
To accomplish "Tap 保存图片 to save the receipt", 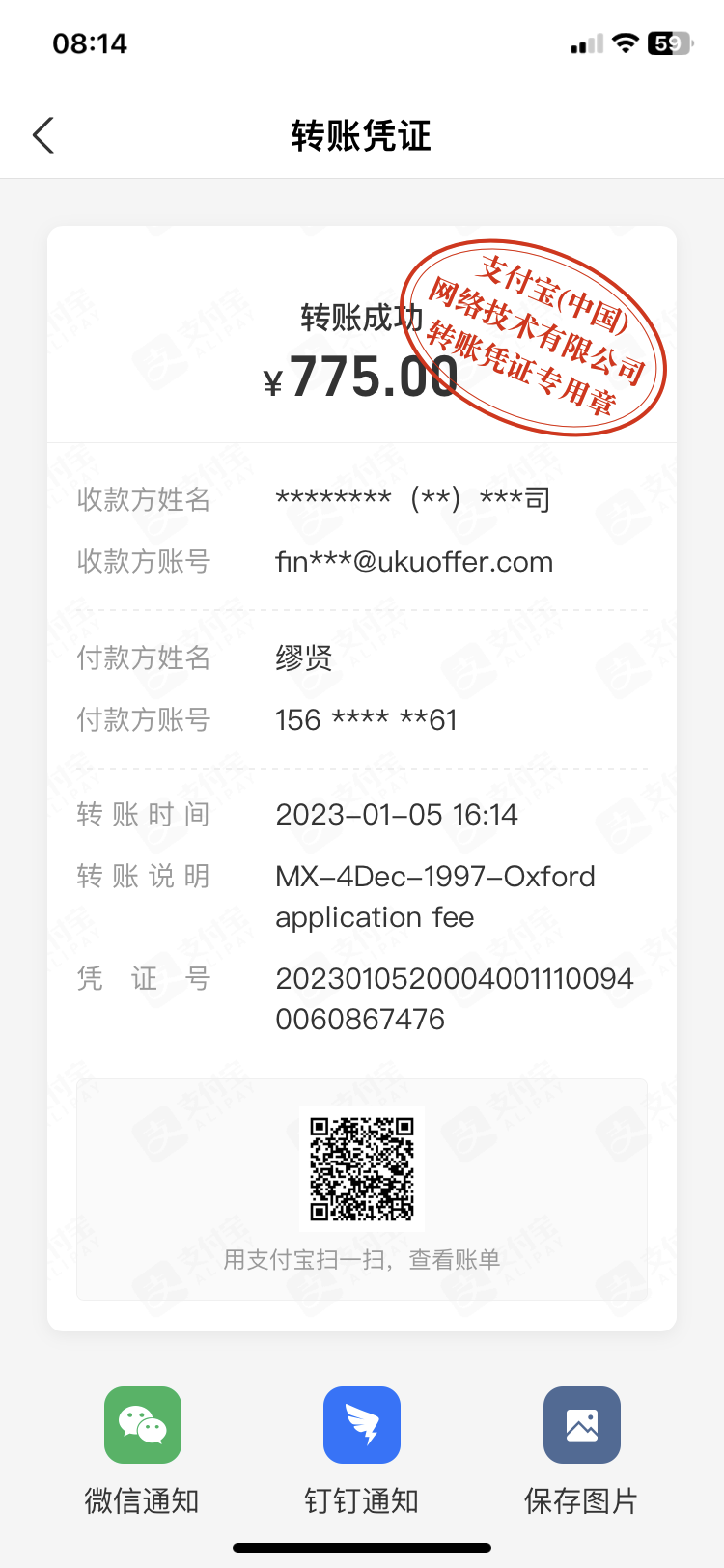I will tap(581, 1425).
